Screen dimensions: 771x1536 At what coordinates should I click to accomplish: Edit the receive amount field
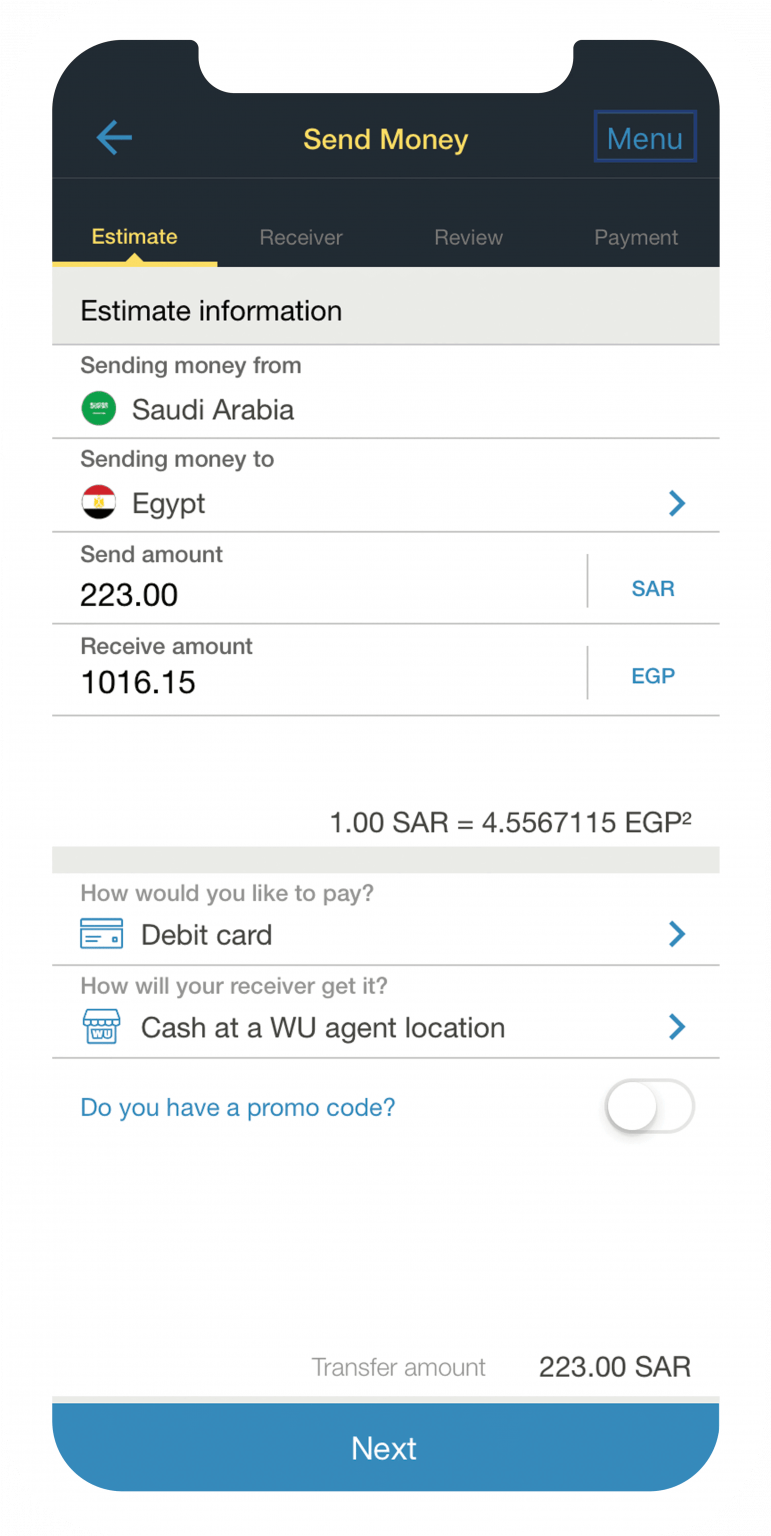[319, 670]
